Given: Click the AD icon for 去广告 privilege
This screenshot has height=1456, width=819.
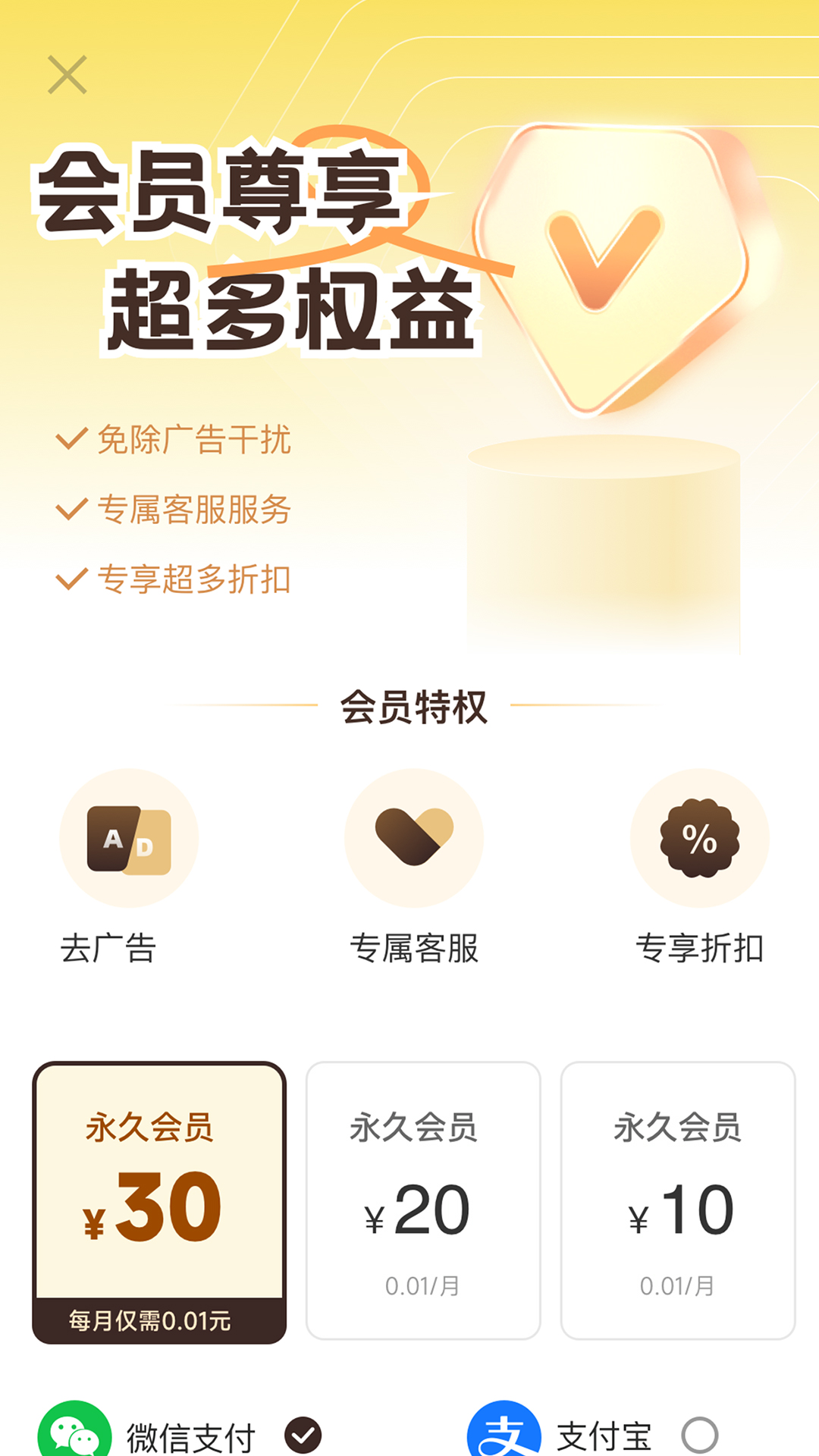Looking at the screenshot, I should (129, 839).
